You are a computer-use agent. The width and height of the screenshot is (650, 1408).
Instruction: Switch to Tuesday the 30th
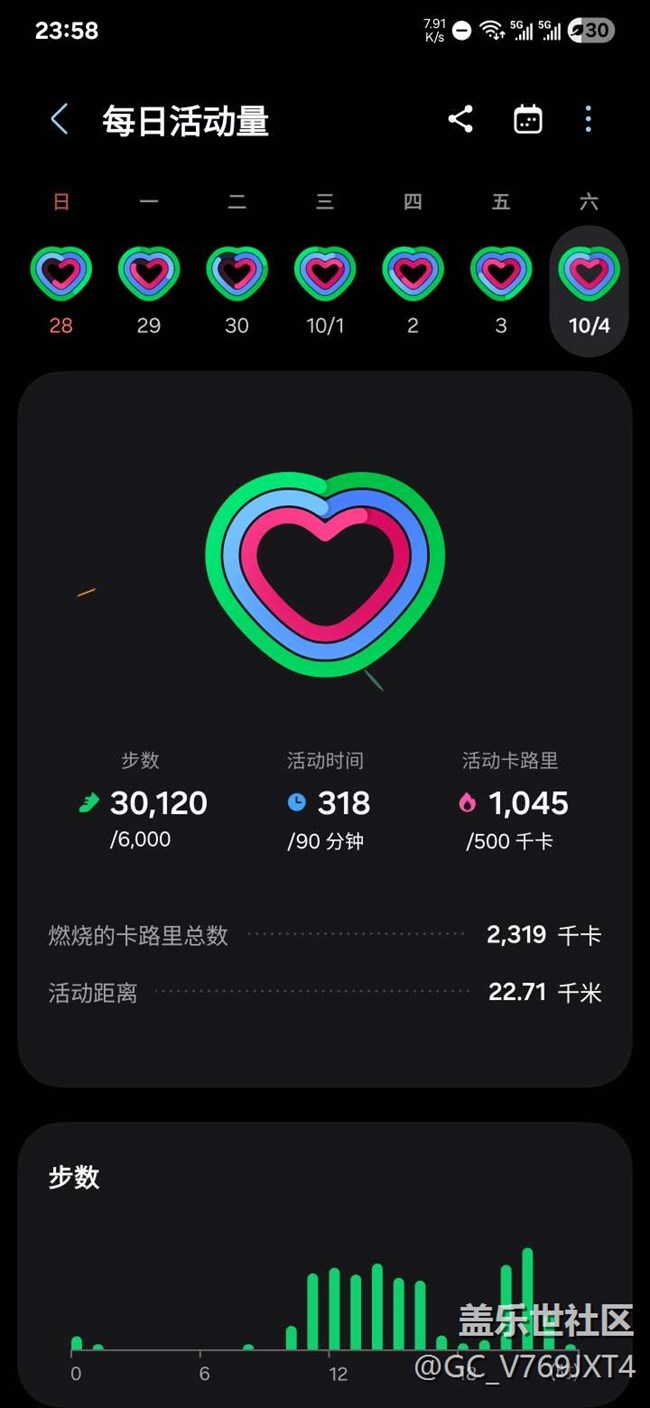(x=237, y=275)
